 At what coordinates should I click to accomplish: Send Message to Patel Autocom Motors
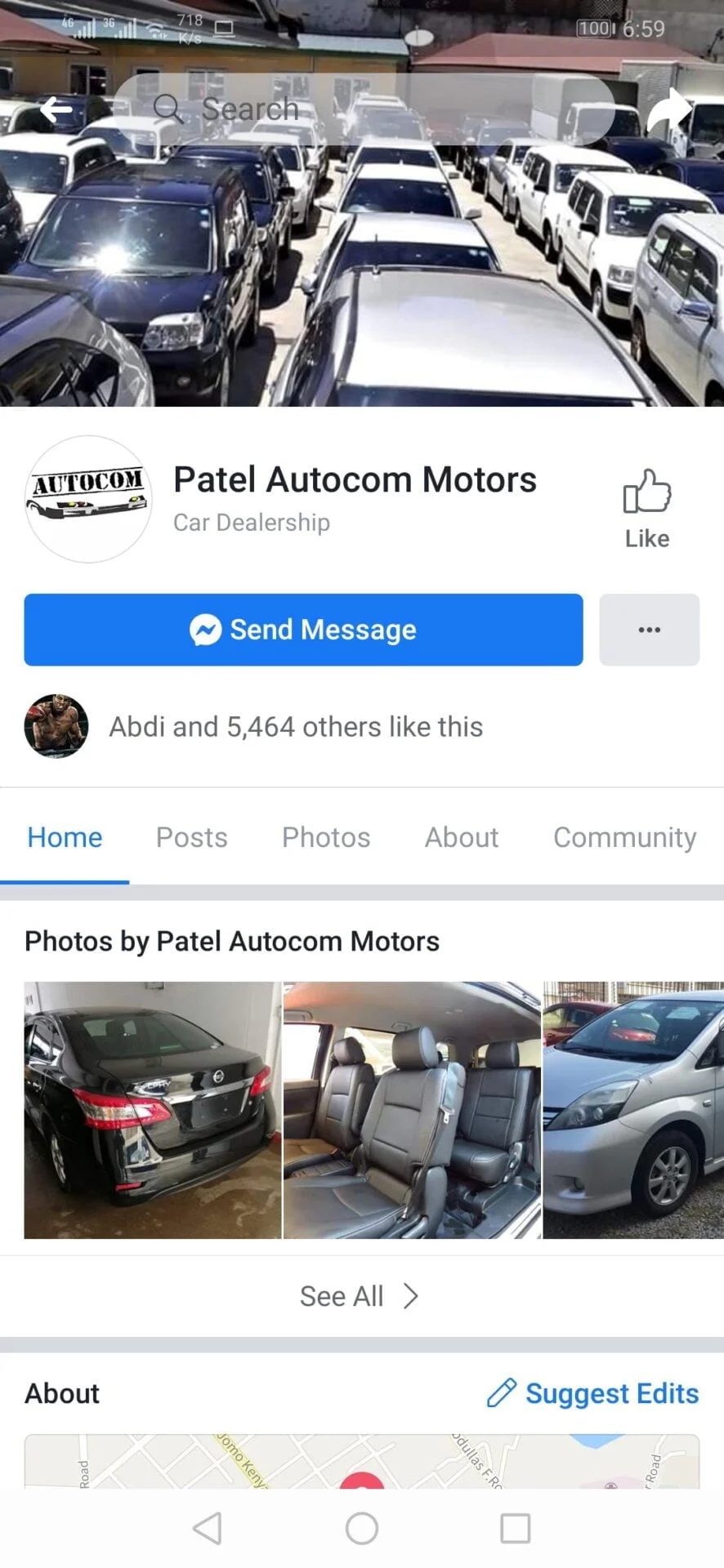[303, 630]
